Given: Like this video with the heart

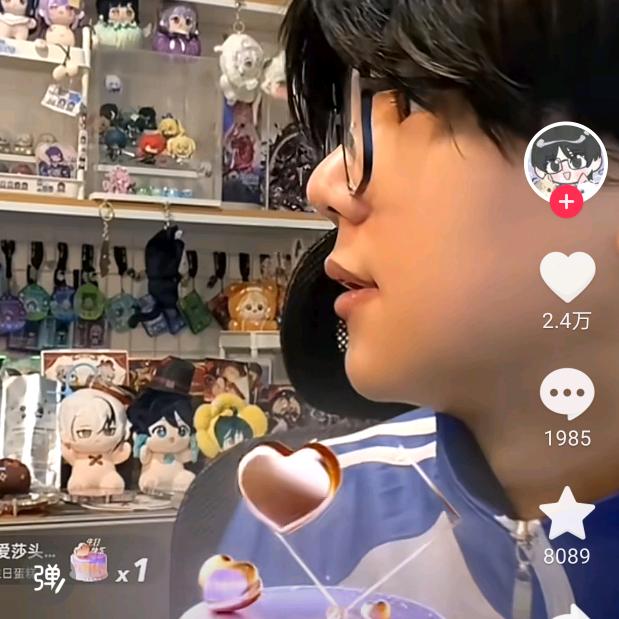Looking at the screenshot, I should click(567, 277).
